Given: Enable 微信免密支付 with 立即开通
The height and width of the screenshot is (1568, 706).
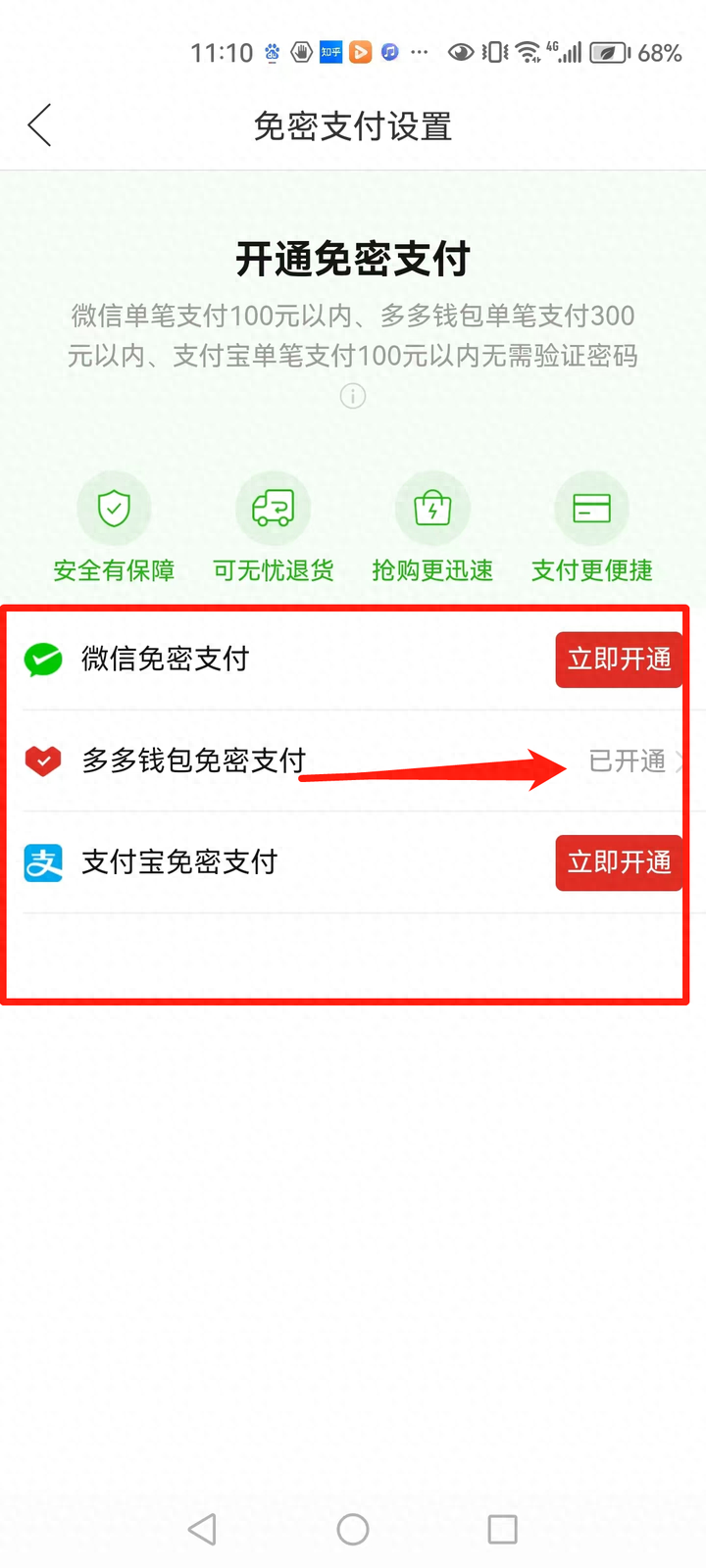Looking at the screenshot, I should 619,660.
